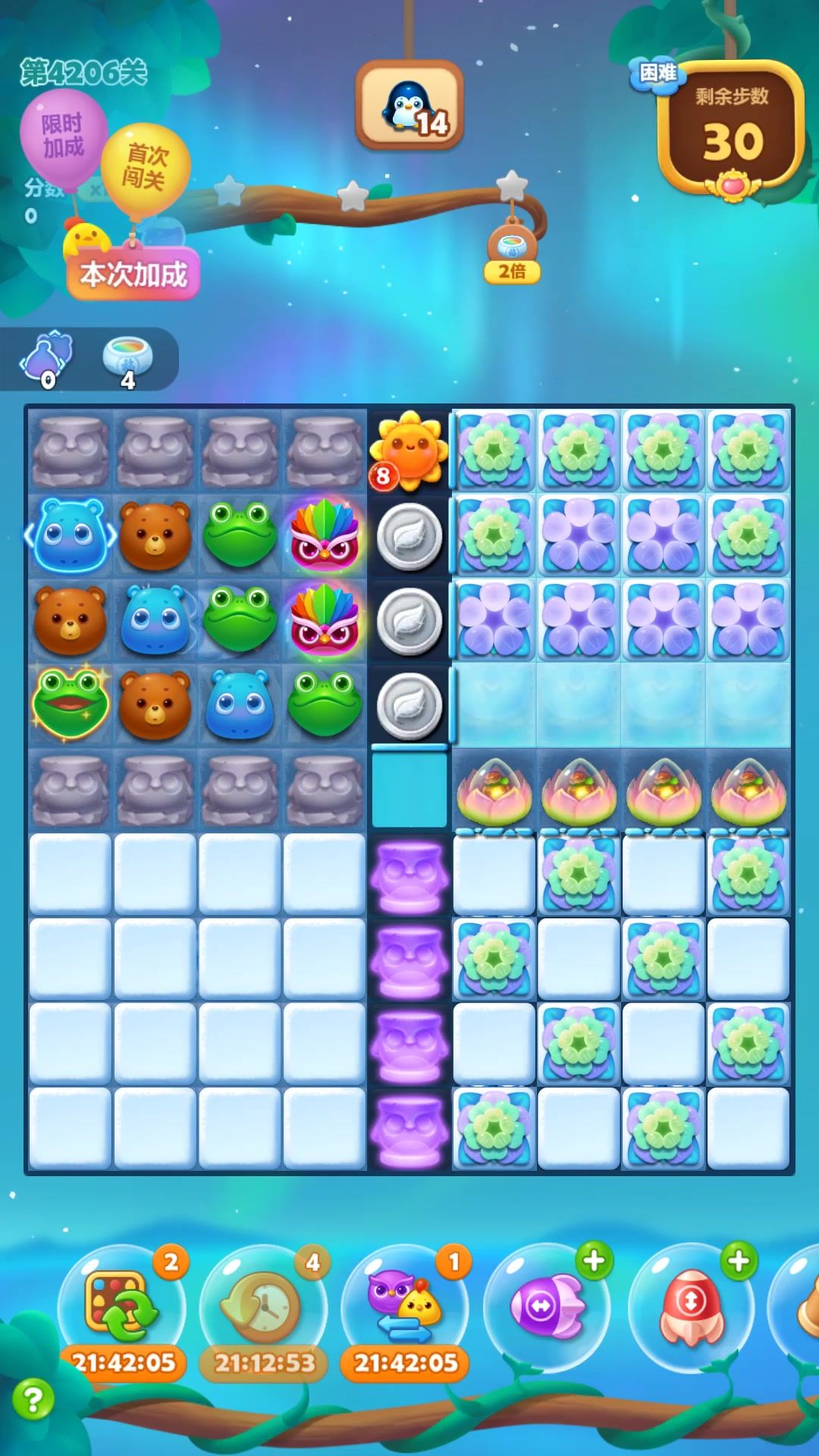This screenshot has width=819, height=1456.
Task: Select the owl and chick swap booster
Action: [x=403, y=1306]
